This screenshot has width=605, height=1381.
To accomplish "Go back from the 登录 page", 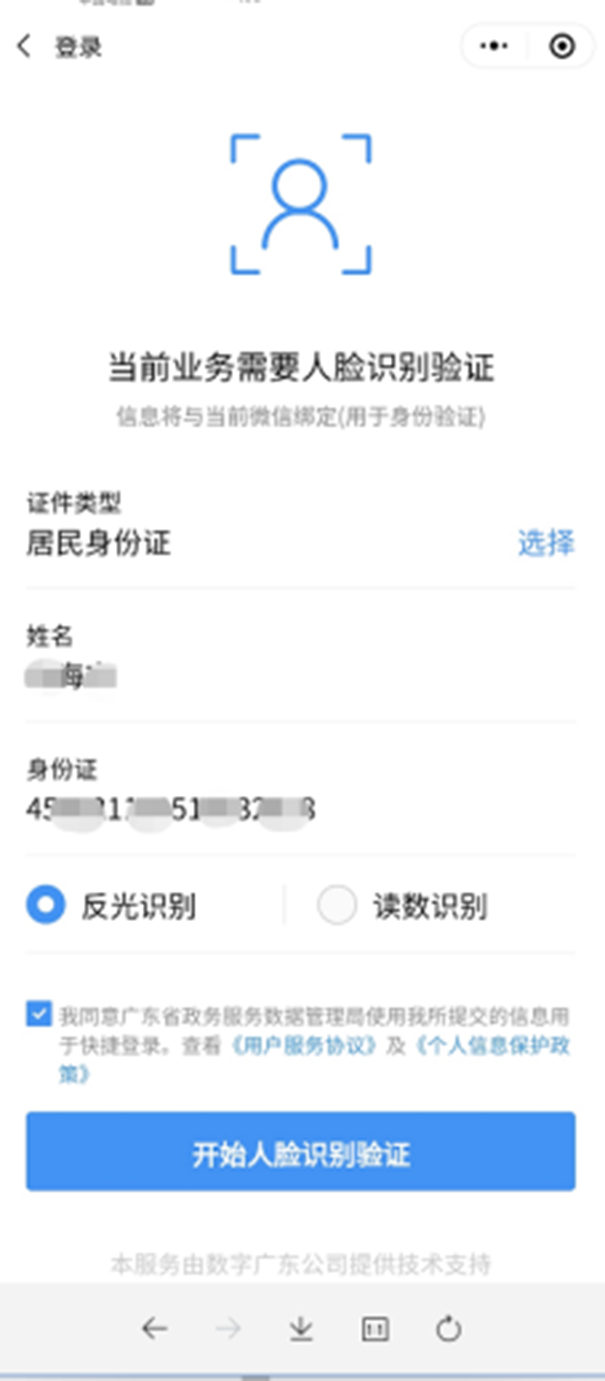I will [x=24, y=46].
